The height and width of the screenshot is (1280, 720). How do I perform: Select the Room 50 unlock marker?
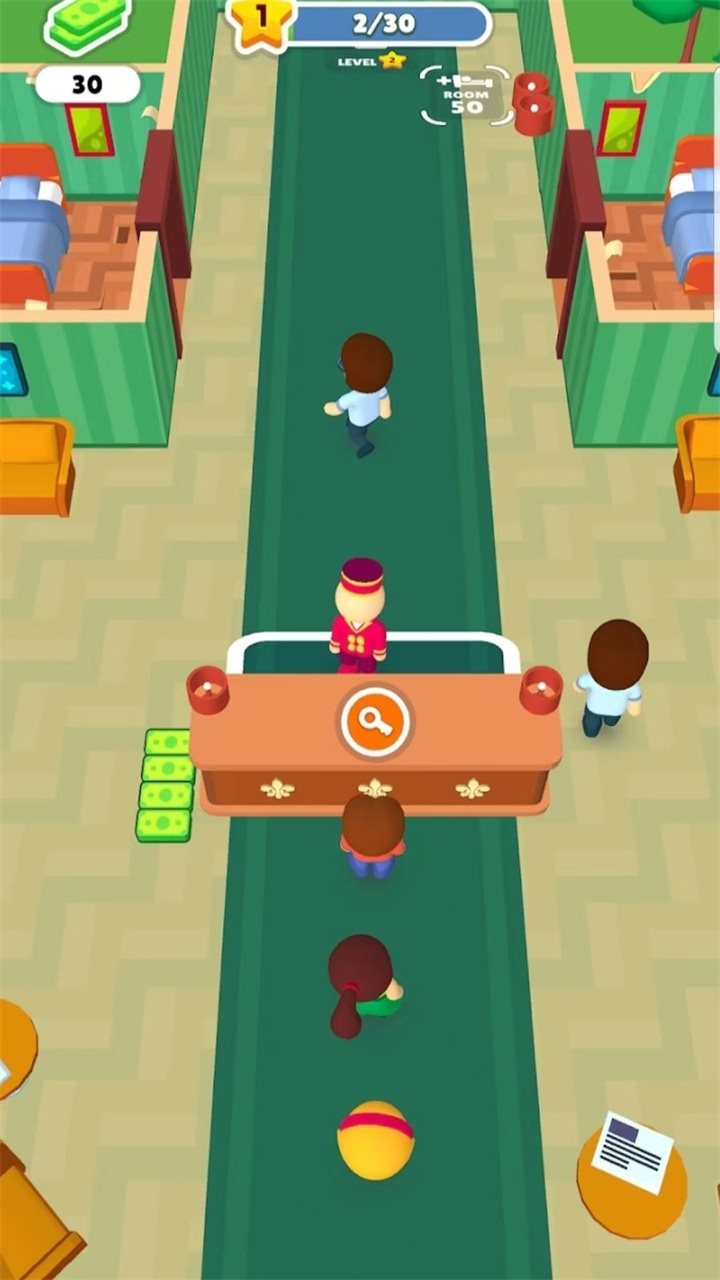click(x=466, y=96)
